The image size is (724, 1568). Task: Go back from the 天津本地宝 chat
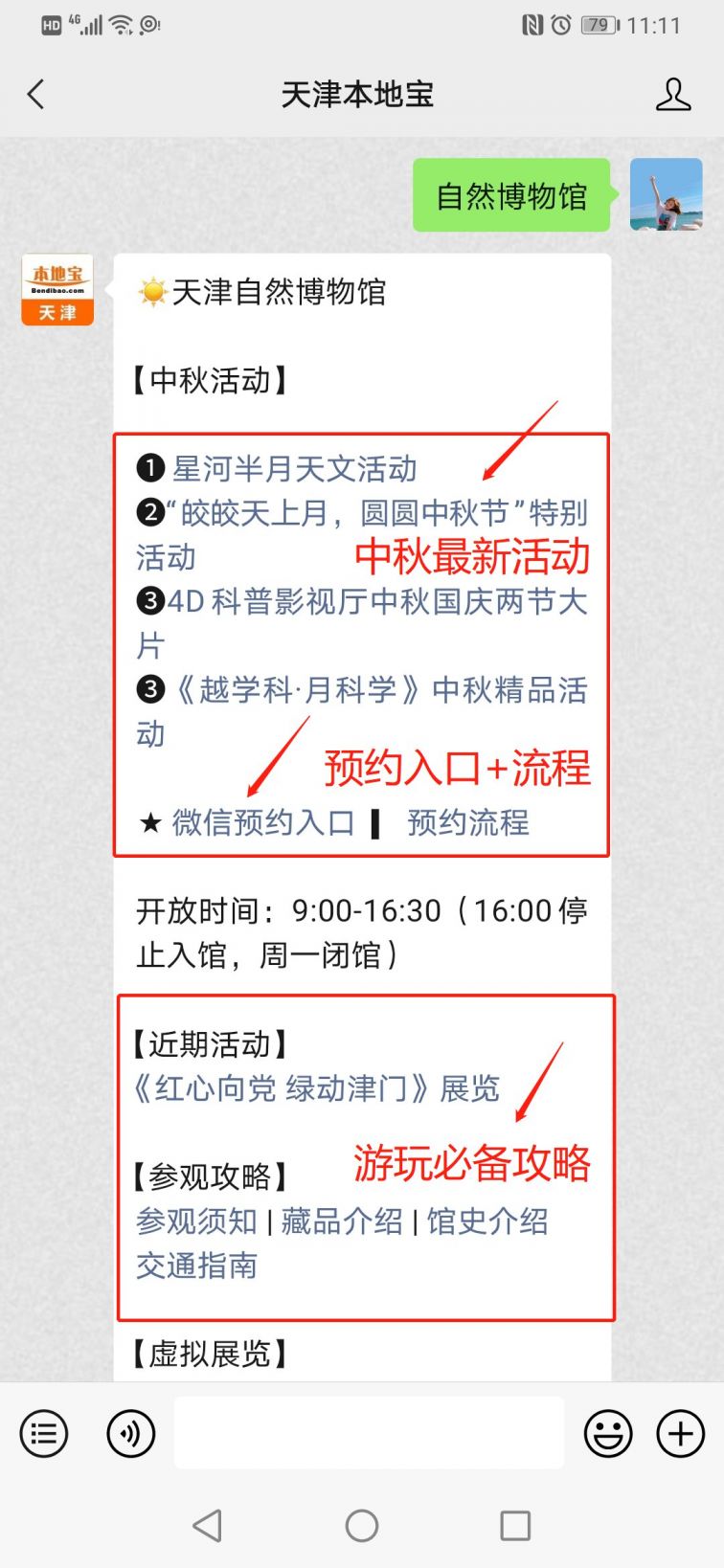click(x=36, y=95)
